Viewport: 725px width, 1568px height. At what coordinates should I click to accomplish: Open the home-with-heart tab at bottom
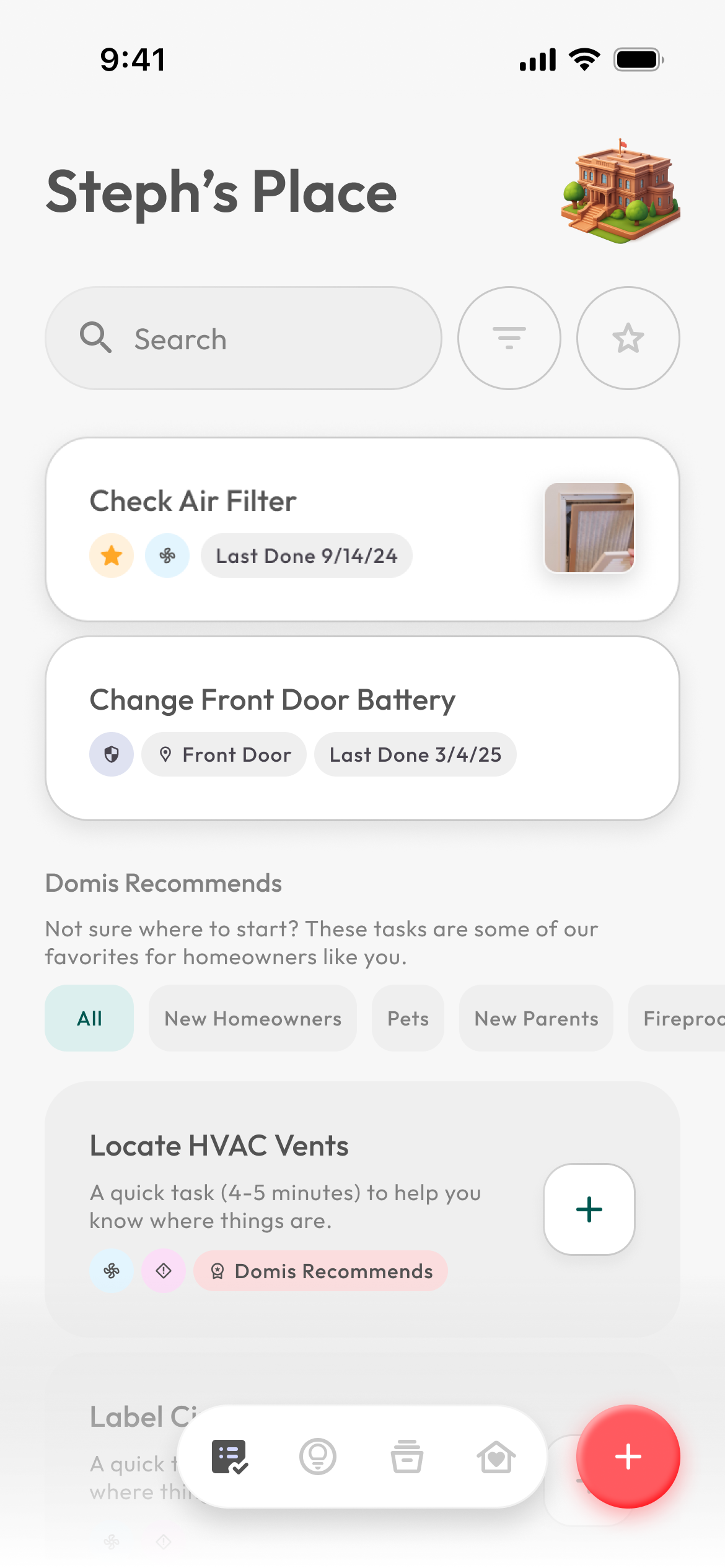496,1457
